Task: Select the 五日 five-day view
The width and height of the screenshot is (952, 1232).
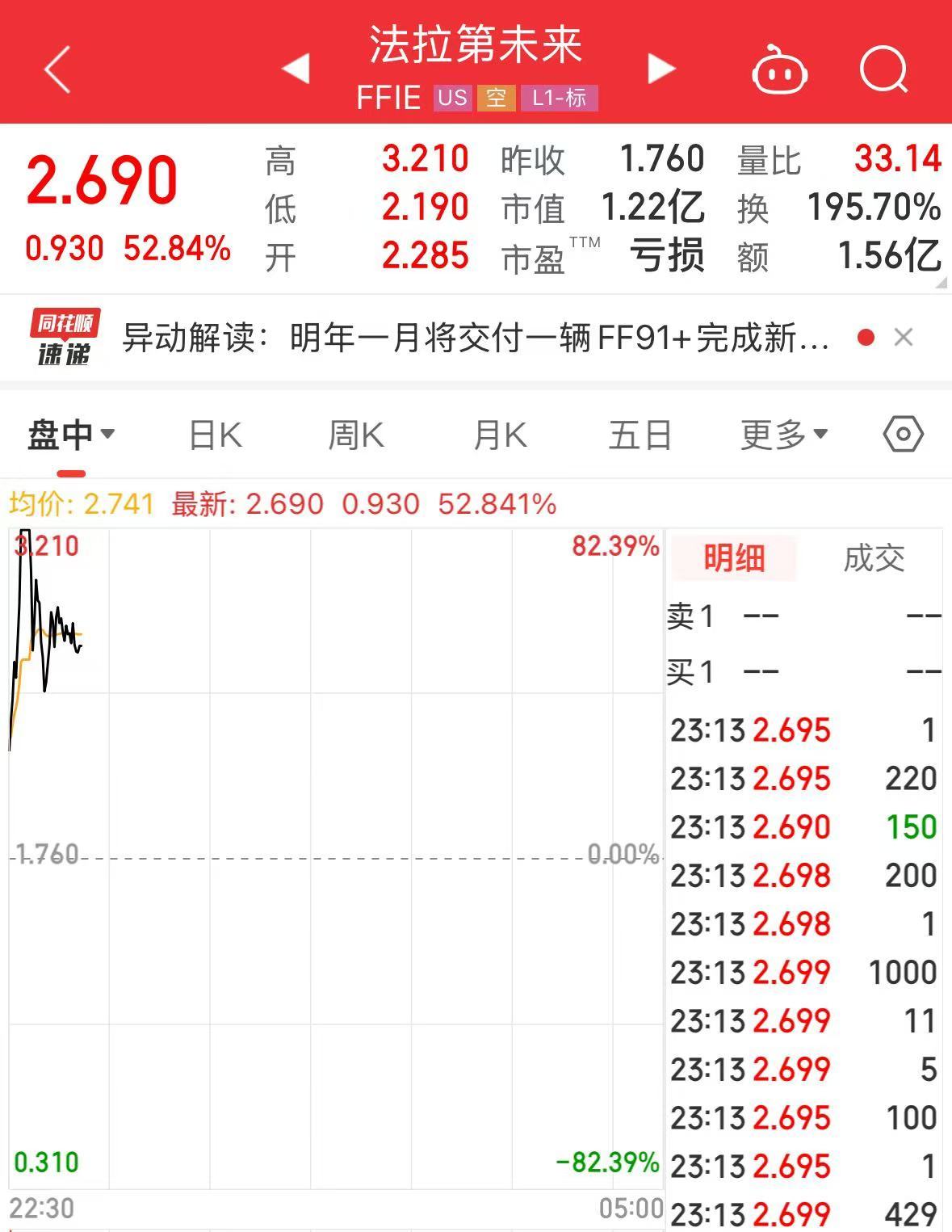Action: tap(640, 434)
